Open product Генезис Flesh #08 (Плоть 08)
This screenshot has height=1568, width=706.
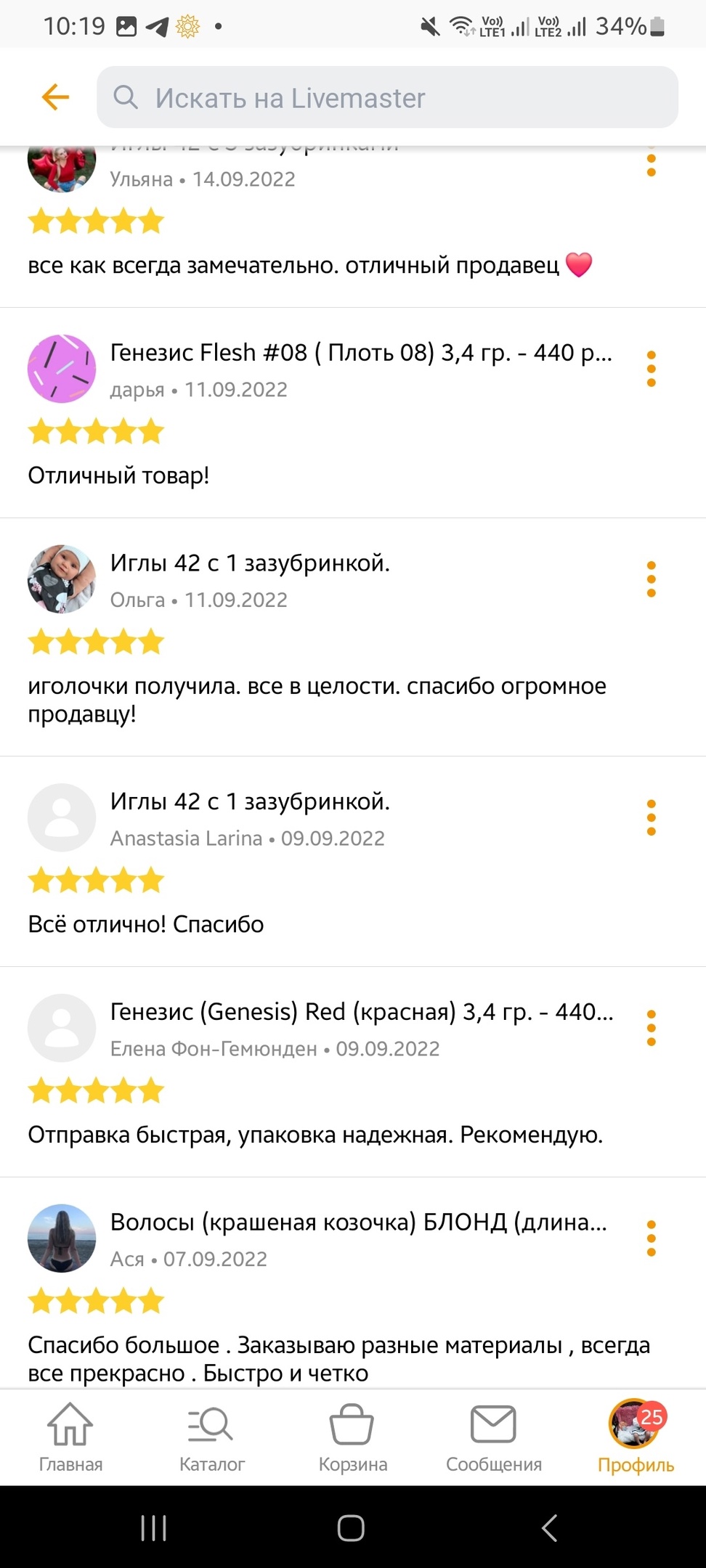361,353
